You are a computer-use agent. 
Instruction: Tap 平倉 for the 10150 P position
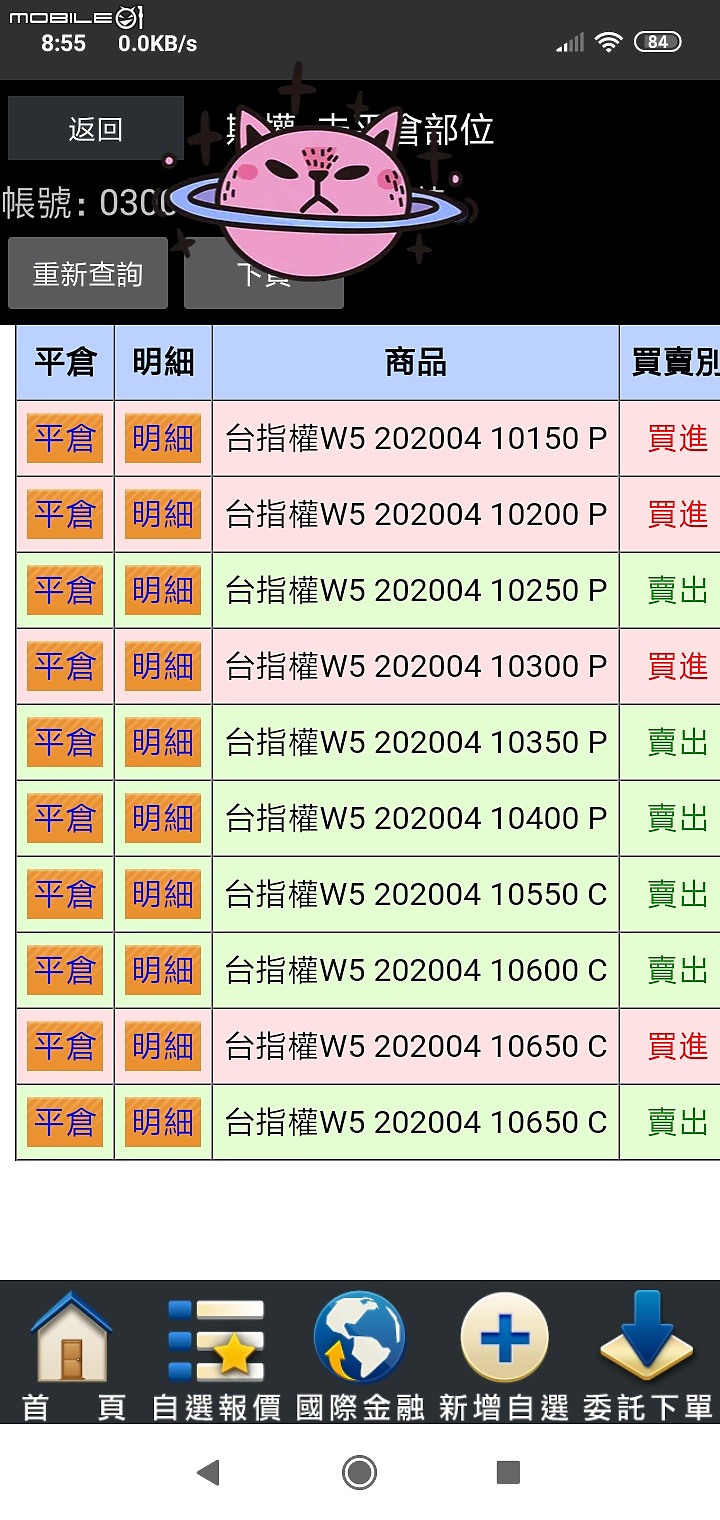click(65, 438)
